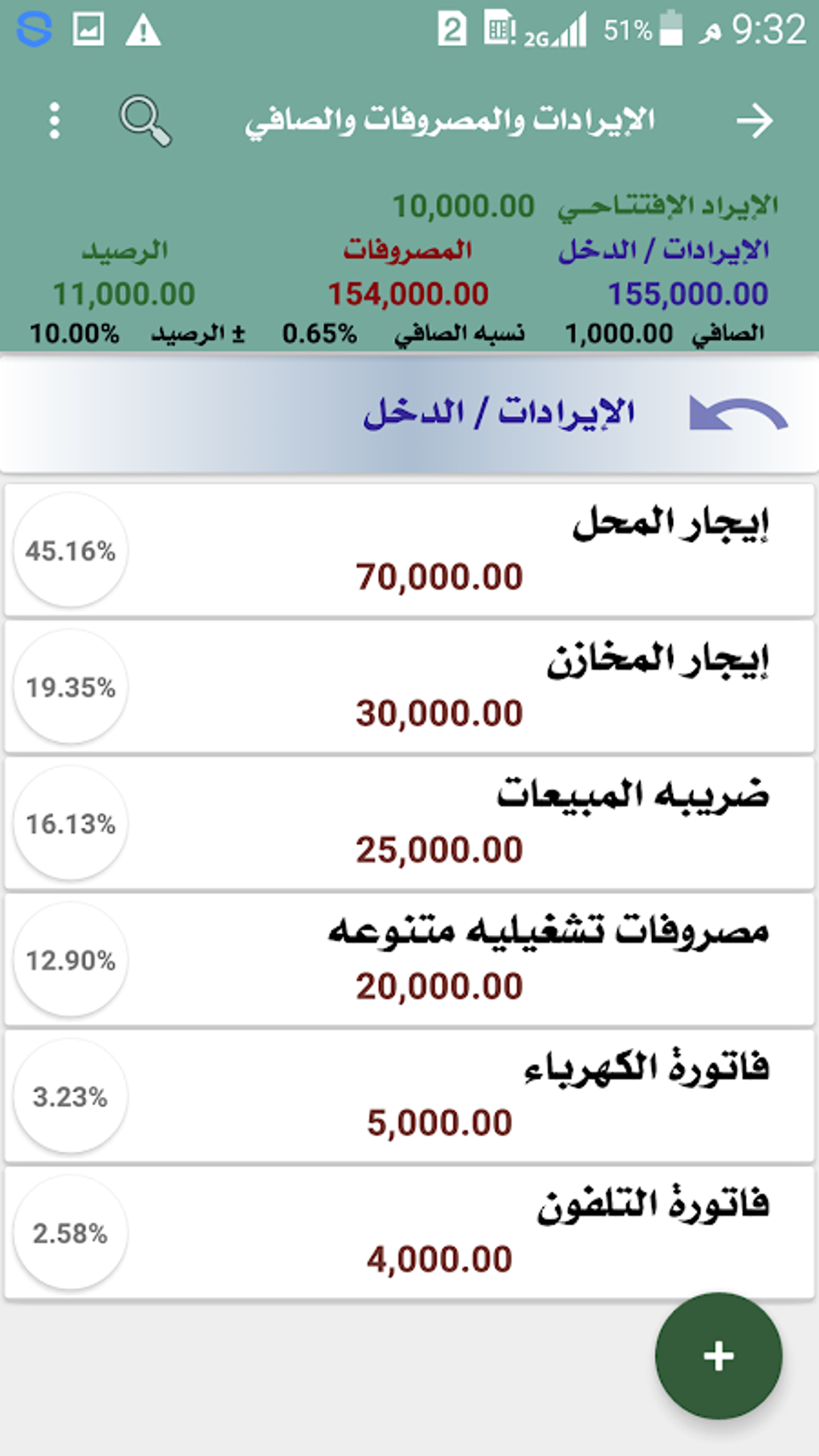Open the إيجار المخازن entry

coord(409,687)
